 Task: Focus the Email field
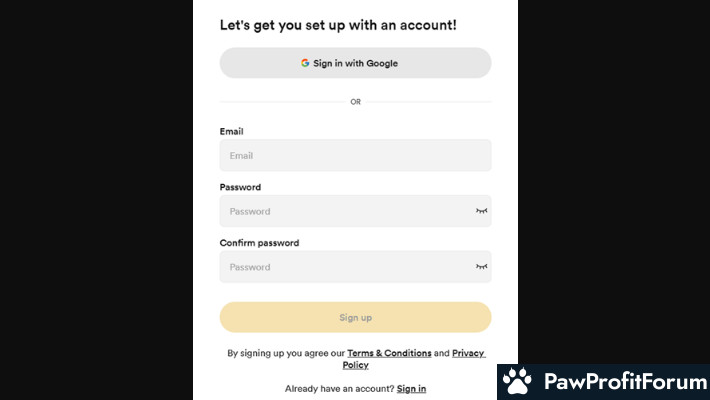pyautogui.click(x=355, y=156)
